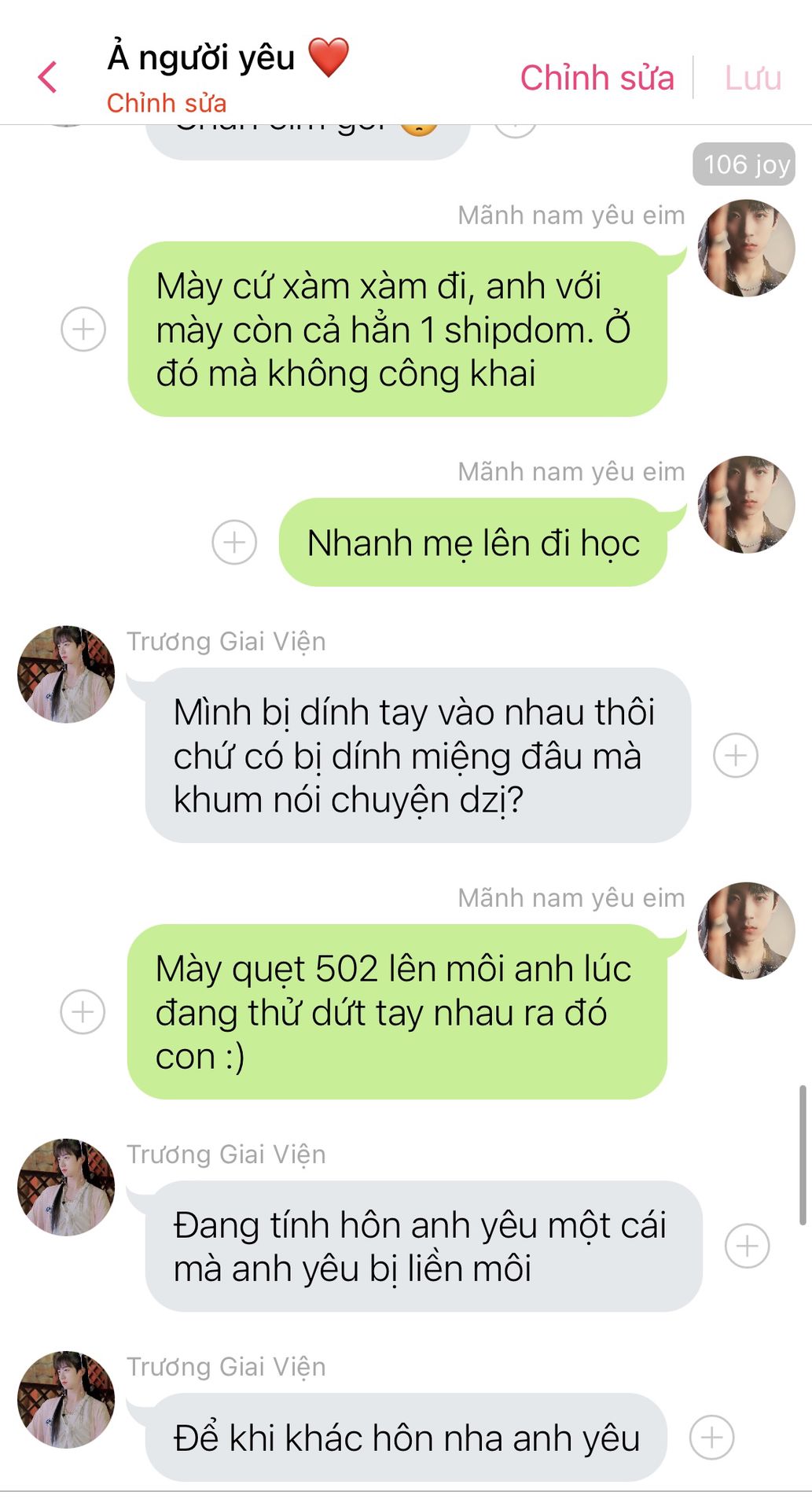Select the "Để khi khác hôn nha" bubble
The height and width of the screenshot is (1510, 812).
(406, 1438)
